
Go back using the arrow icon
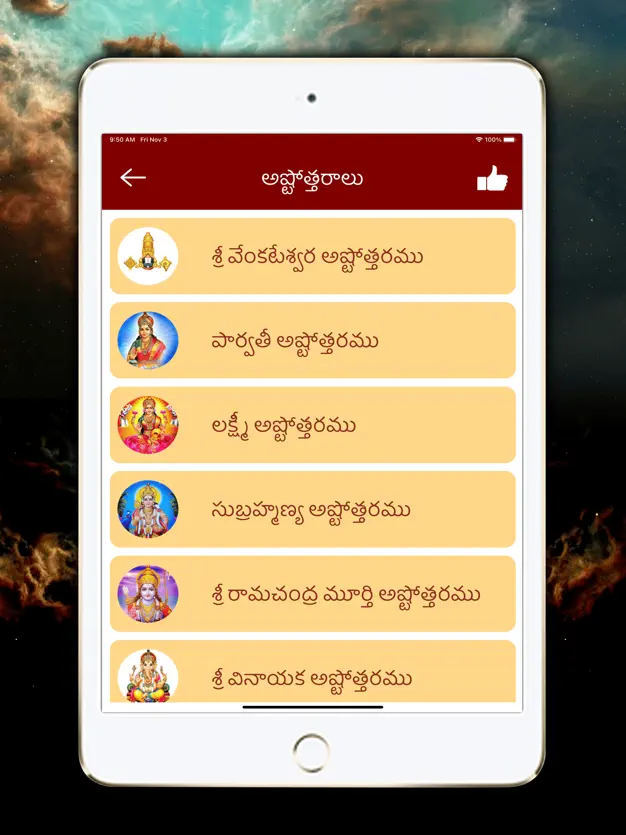click(x=133, y=178)
